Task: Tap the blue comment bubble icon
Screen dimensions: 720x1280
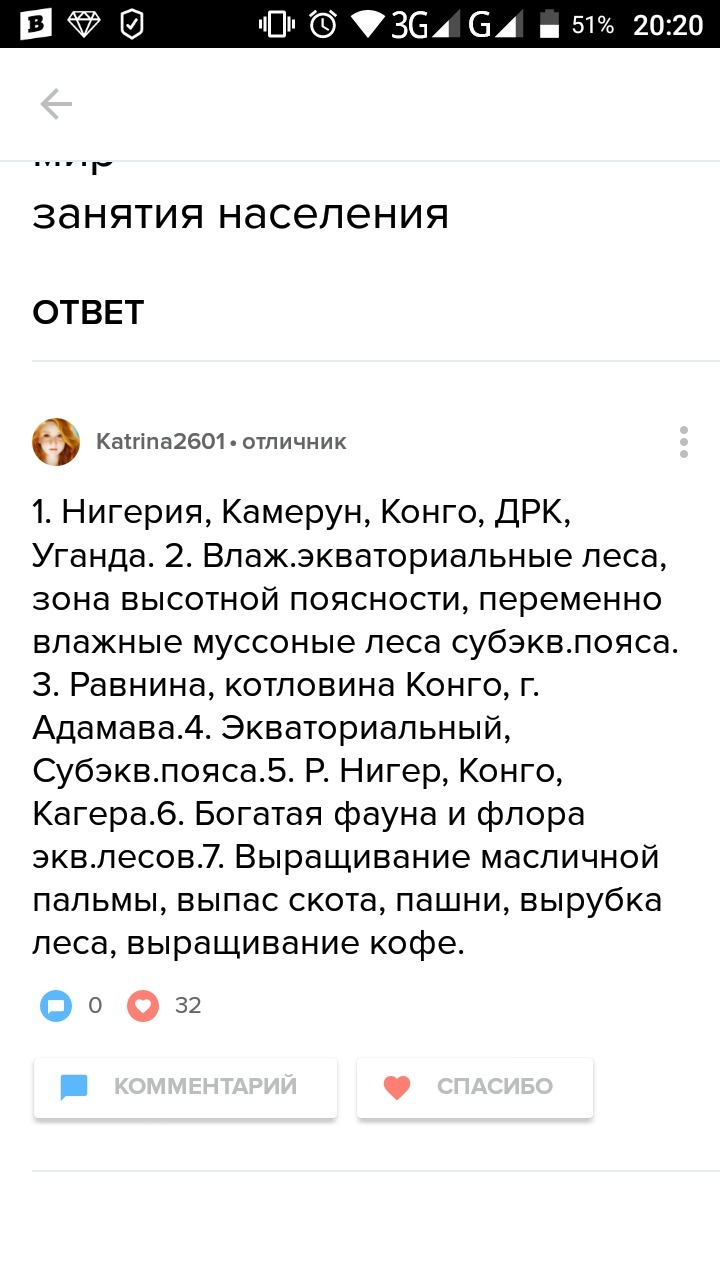Action: coord(56,1006)
